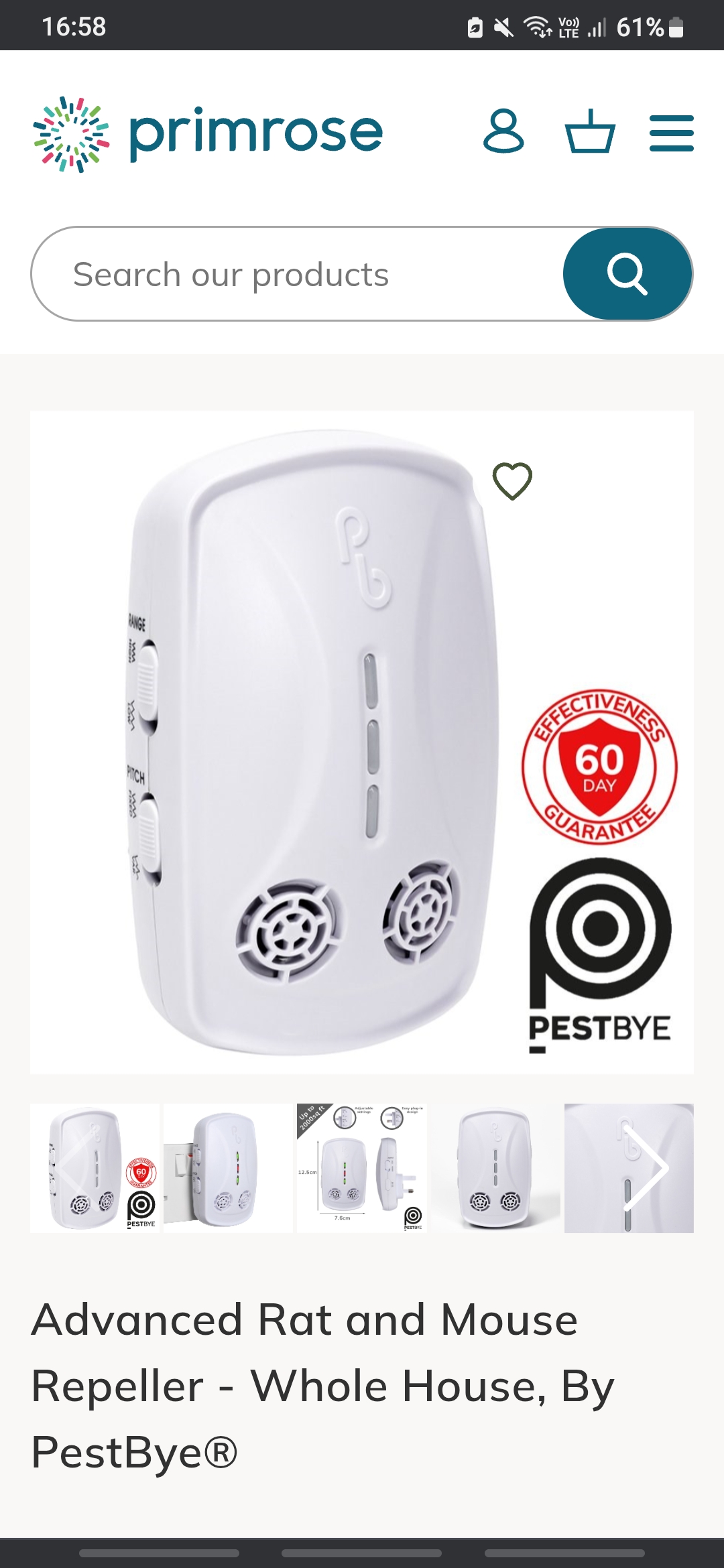Tap the magnifier search button

click(627, 274)
